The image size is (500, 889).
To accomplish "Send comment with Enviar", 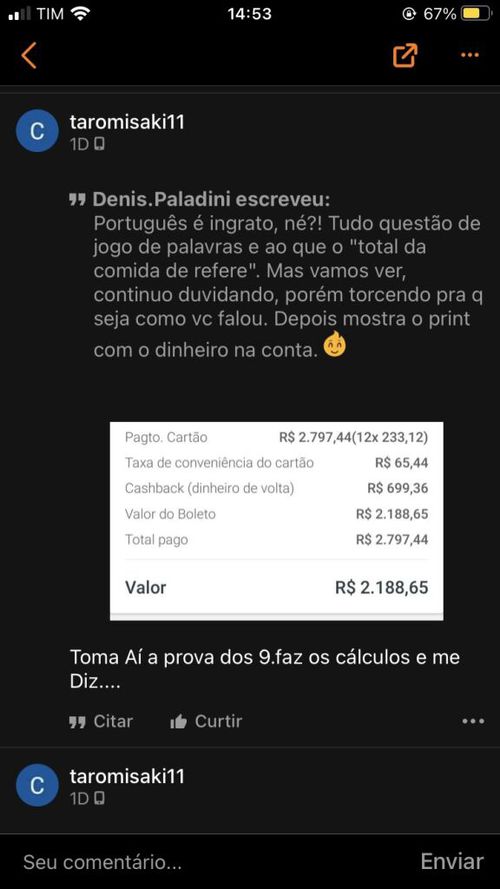I will (x=452, y=862).
